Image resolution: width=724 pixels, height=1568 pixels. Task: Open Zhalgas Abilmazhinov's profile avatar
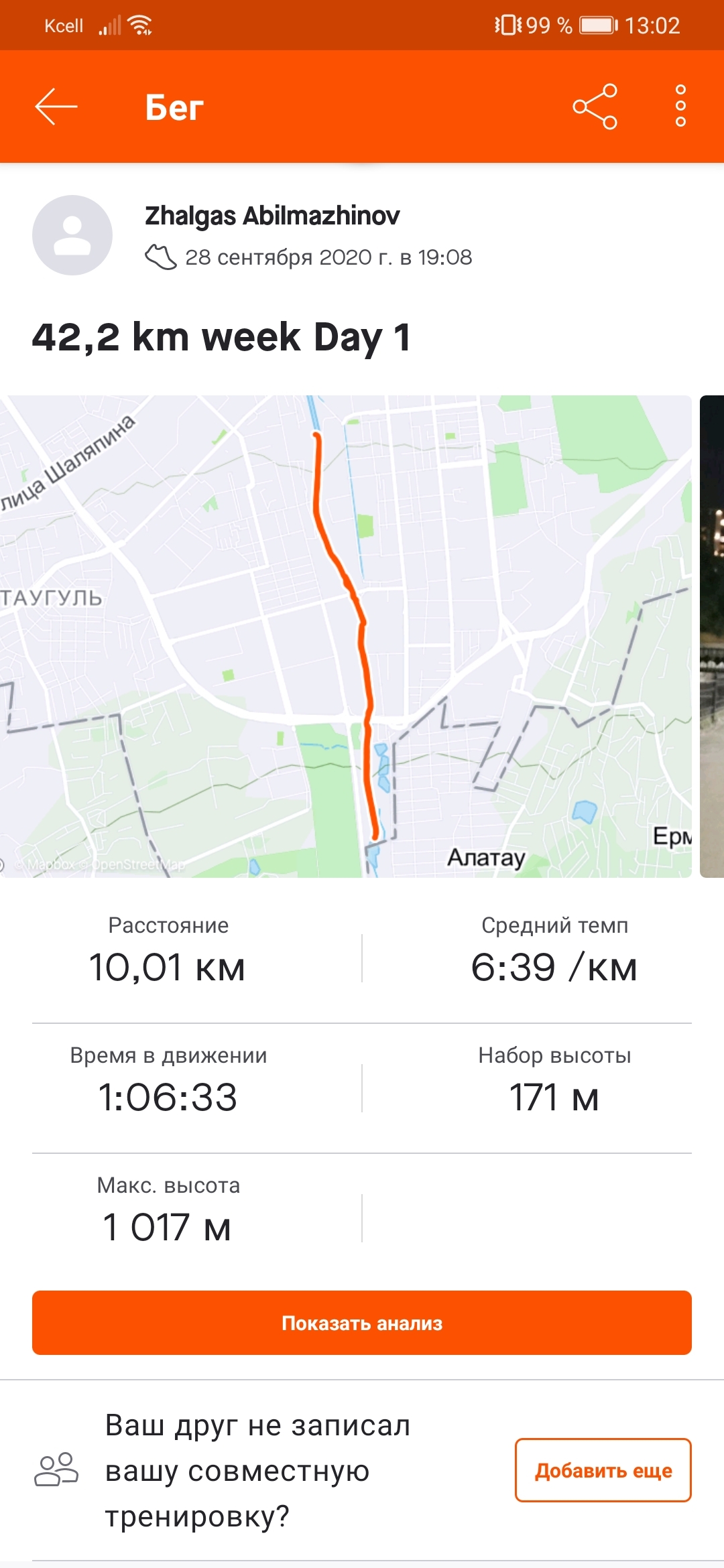click(x=72, y=235)
